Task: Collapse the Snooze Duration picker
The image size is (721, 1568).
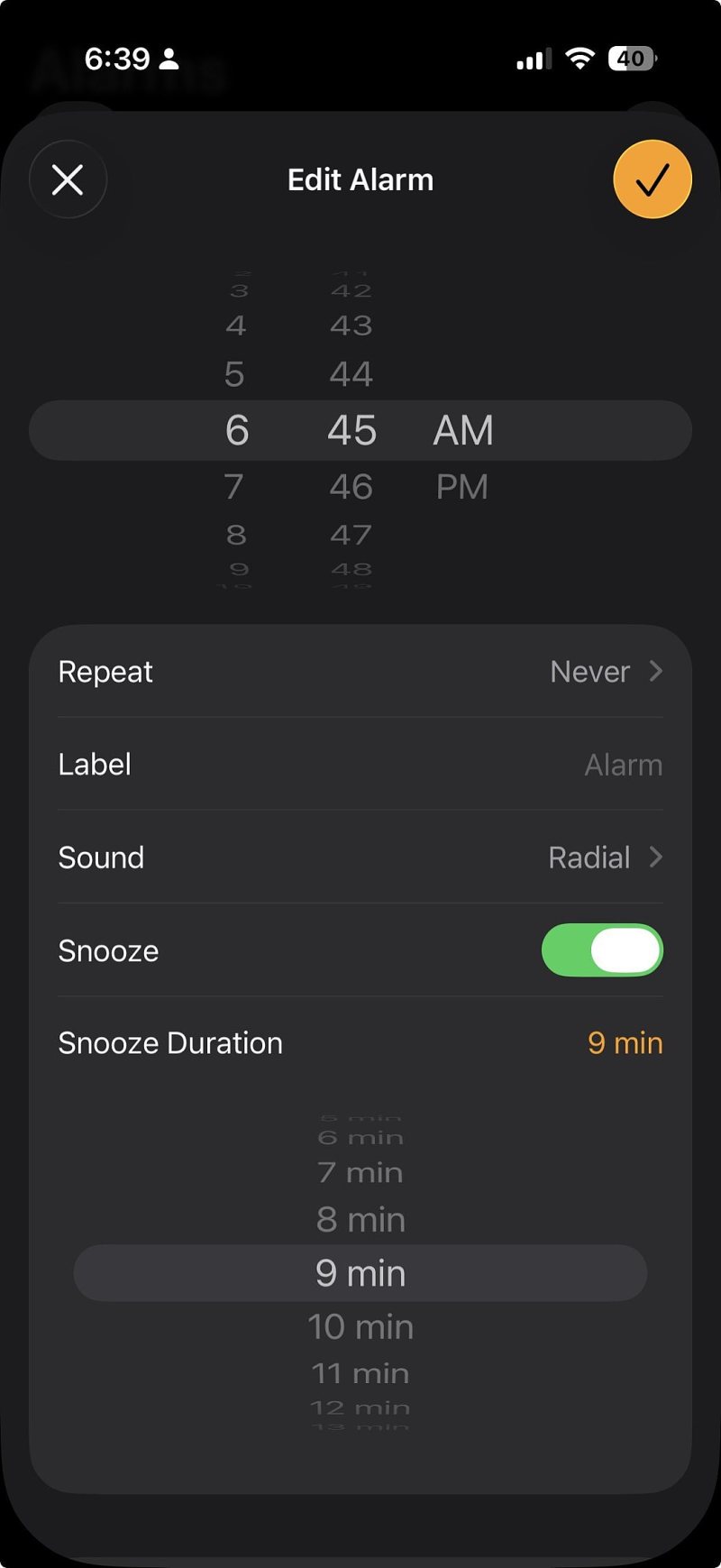Action: tap(360, 1043)
